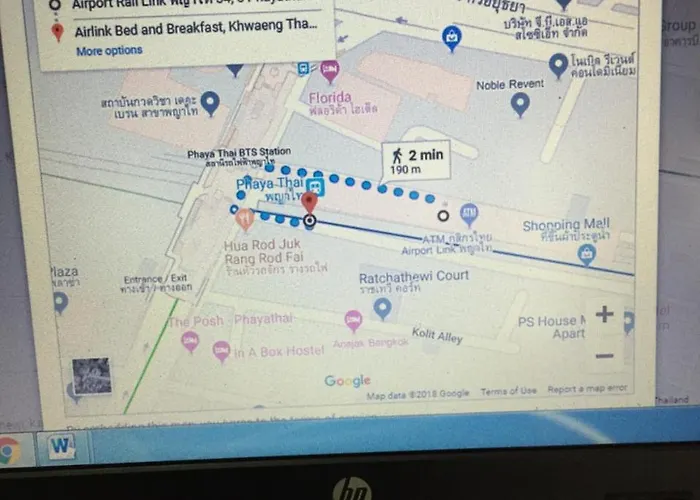Open The Posh Phayathai marker
This screenshot has height=500, width=700.
[190, 341]
